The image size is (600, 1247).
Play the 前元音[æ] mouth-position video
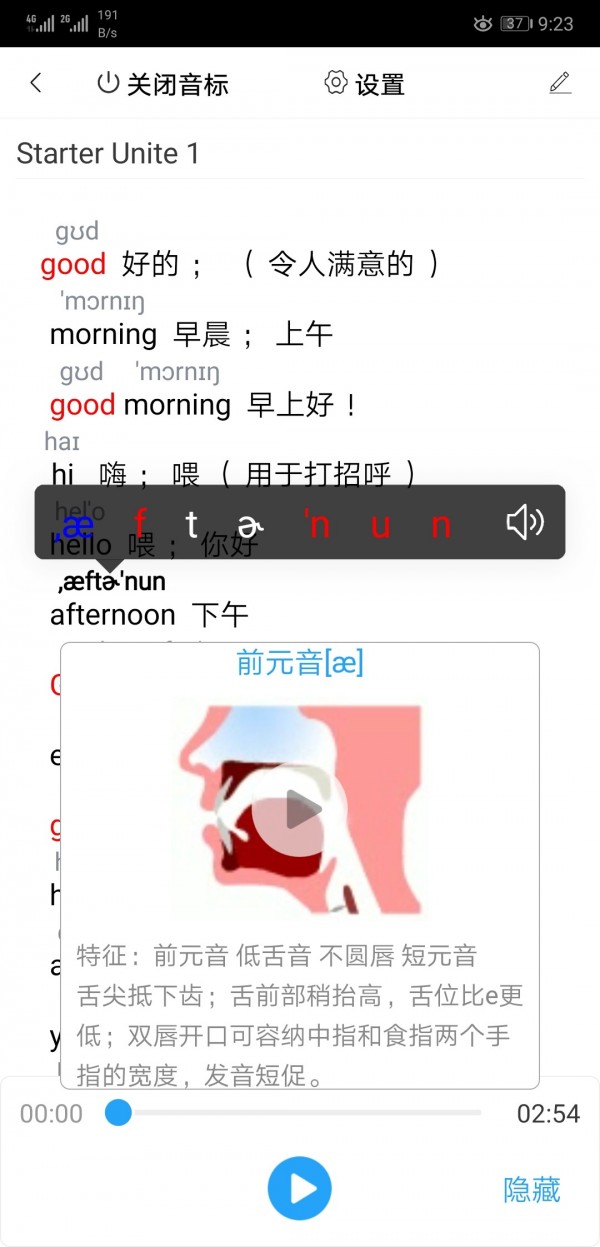click(298, 810)
